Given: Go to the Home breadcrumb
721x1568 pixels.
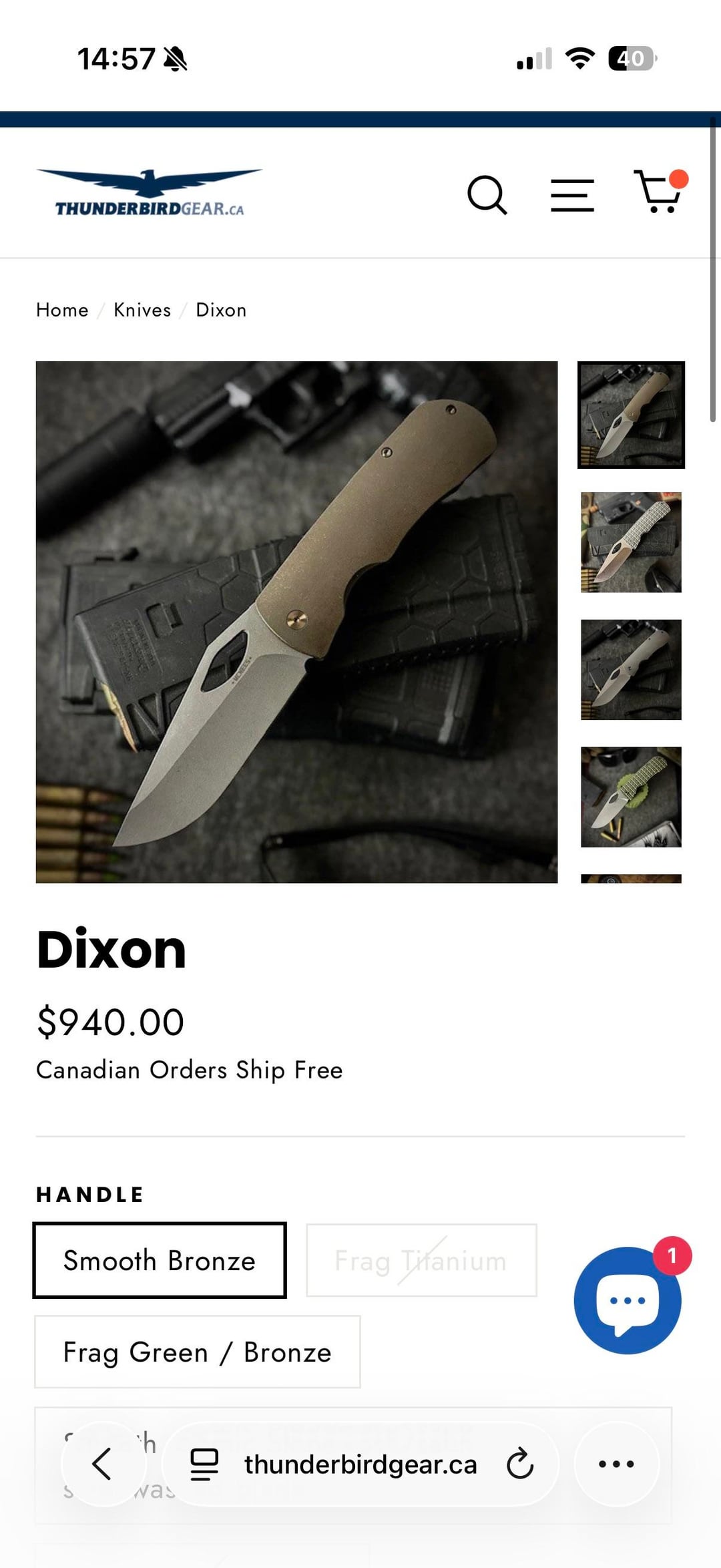Looking at the screenshot, I should pos(62,310).
